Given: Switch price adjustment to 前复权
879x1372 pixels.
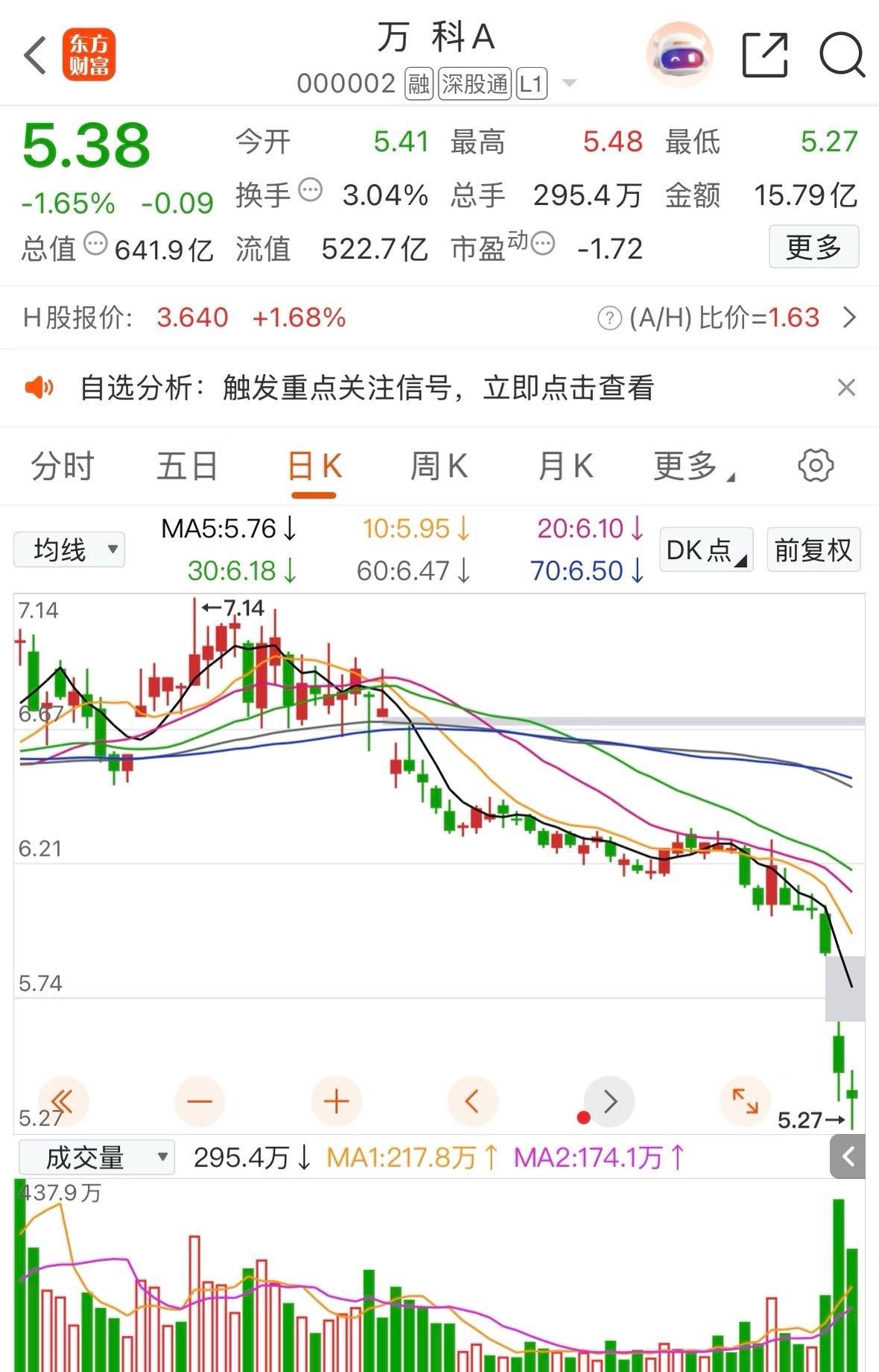Looking at the screenshot, I should point(813,549).
